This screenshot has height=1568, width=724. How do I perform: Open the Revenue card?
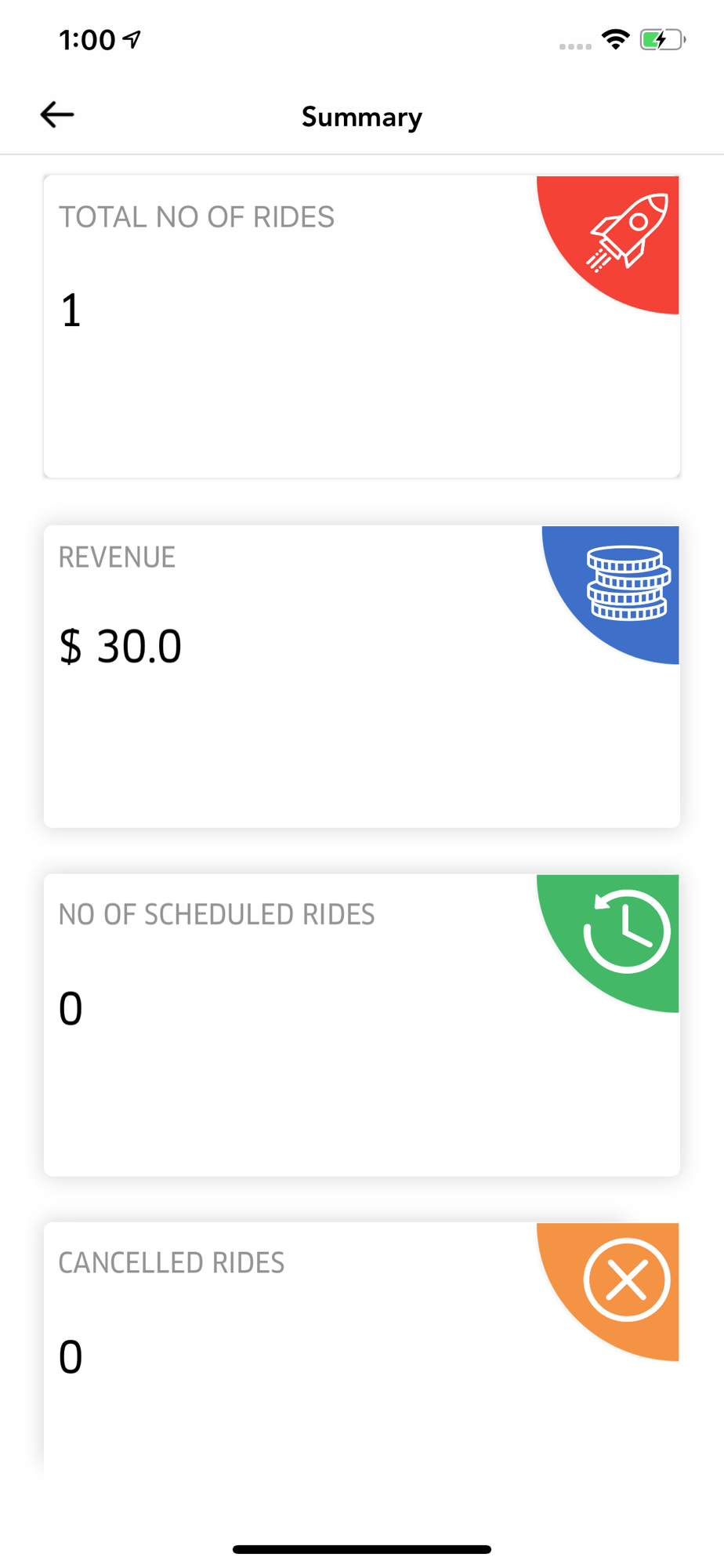point(361,677)
